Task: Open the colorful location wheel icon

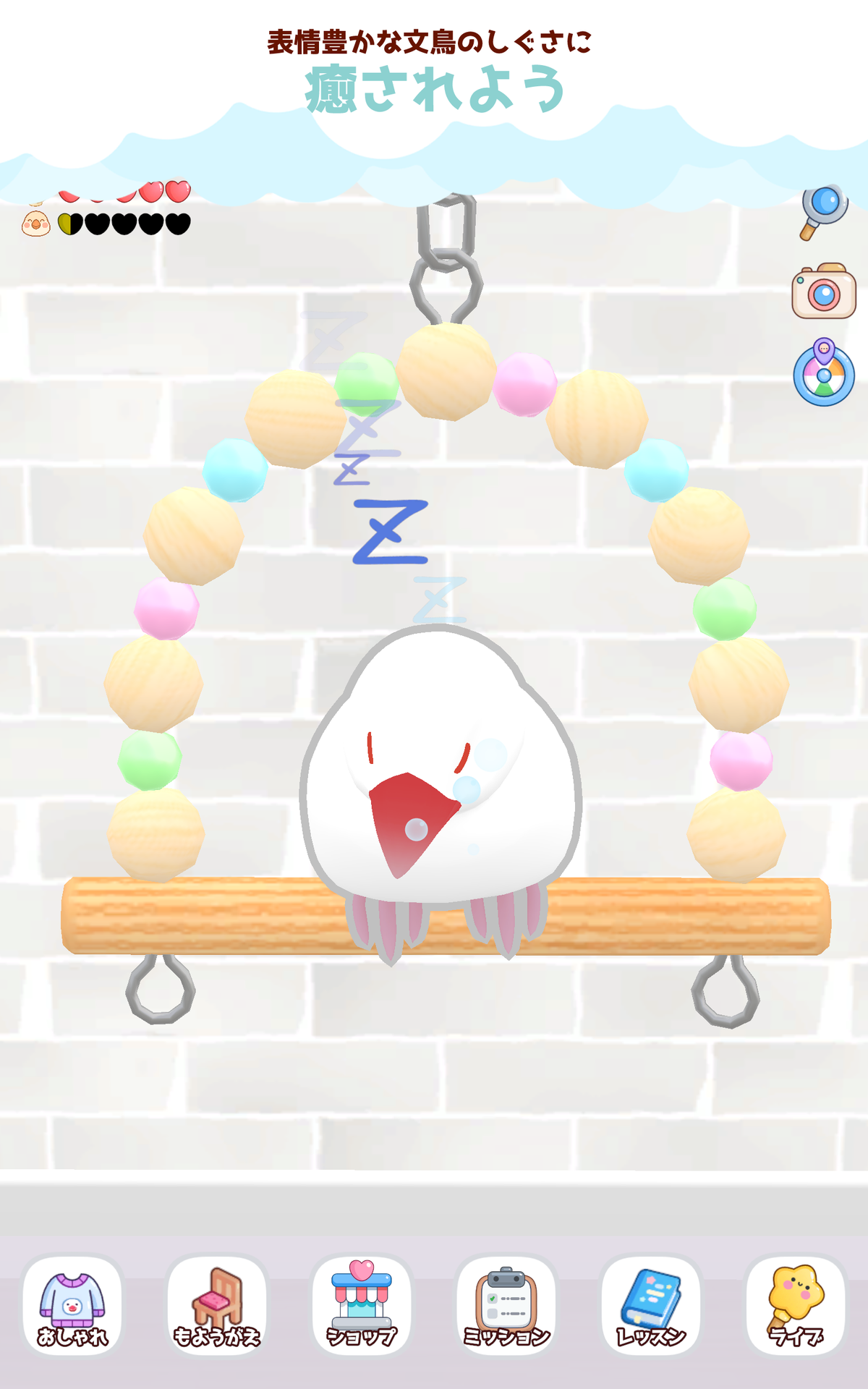Action: [824, 374]
